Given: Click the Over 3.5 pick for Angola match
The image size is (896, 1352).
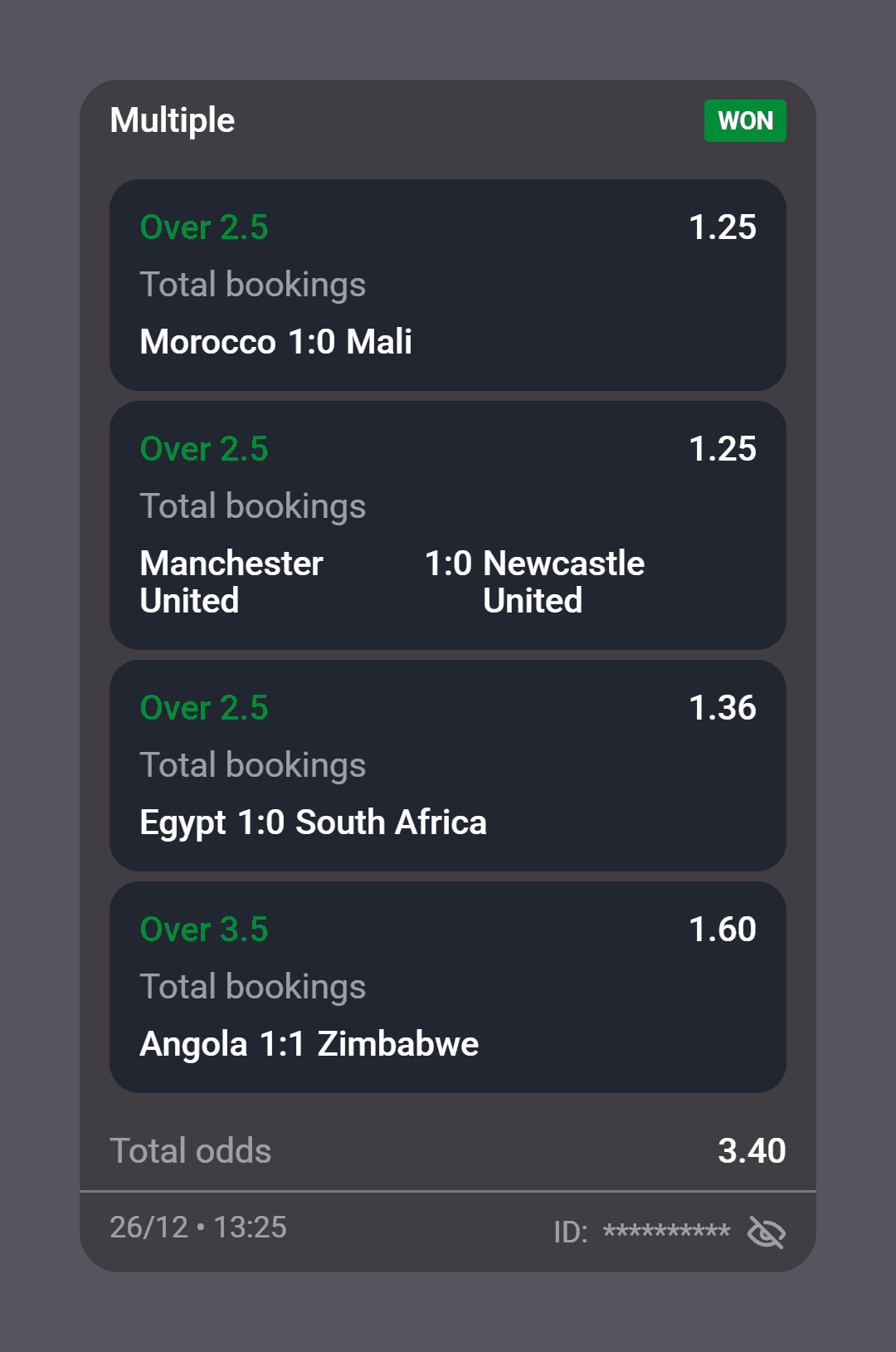Looking at the screenshot, I should coord(204,930).
